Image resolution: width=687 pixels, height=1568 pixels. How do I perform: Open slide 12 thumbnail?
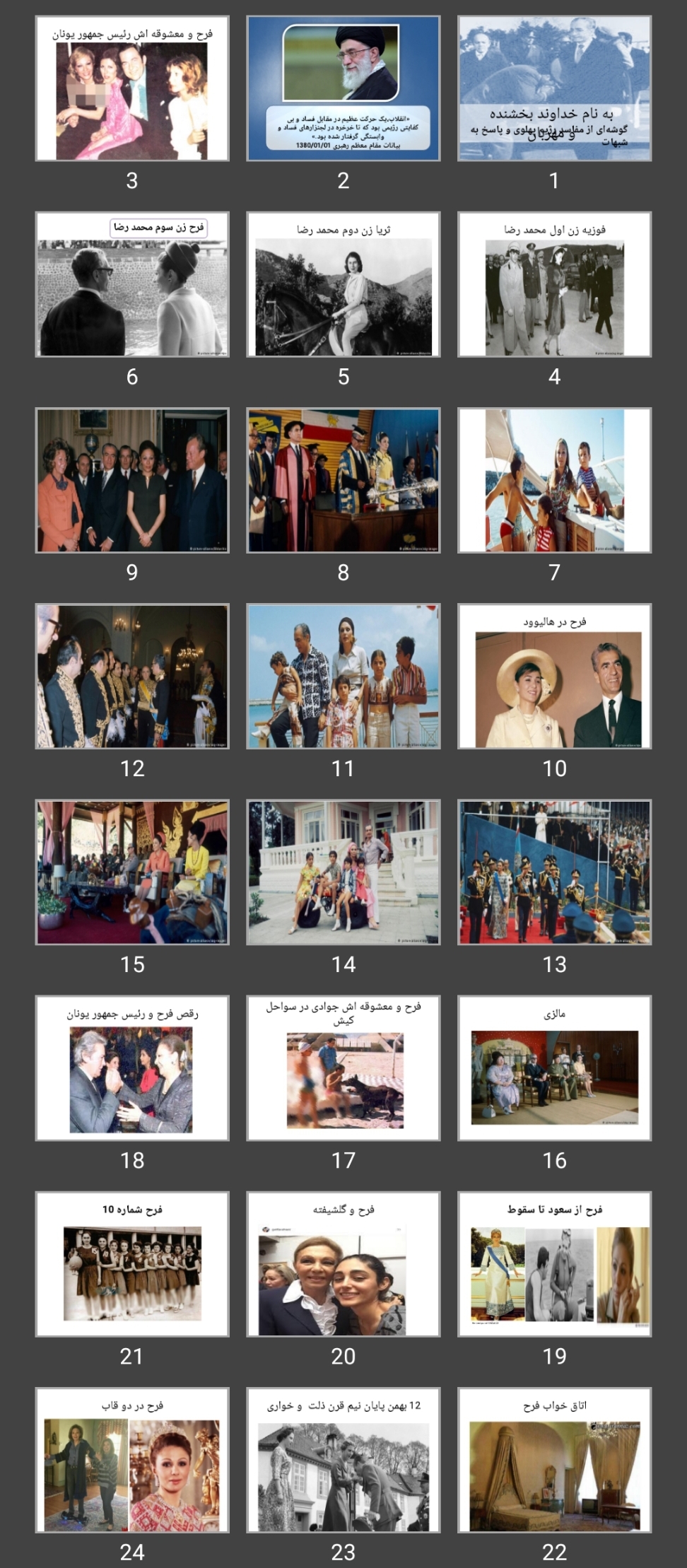tap(132, 676)
